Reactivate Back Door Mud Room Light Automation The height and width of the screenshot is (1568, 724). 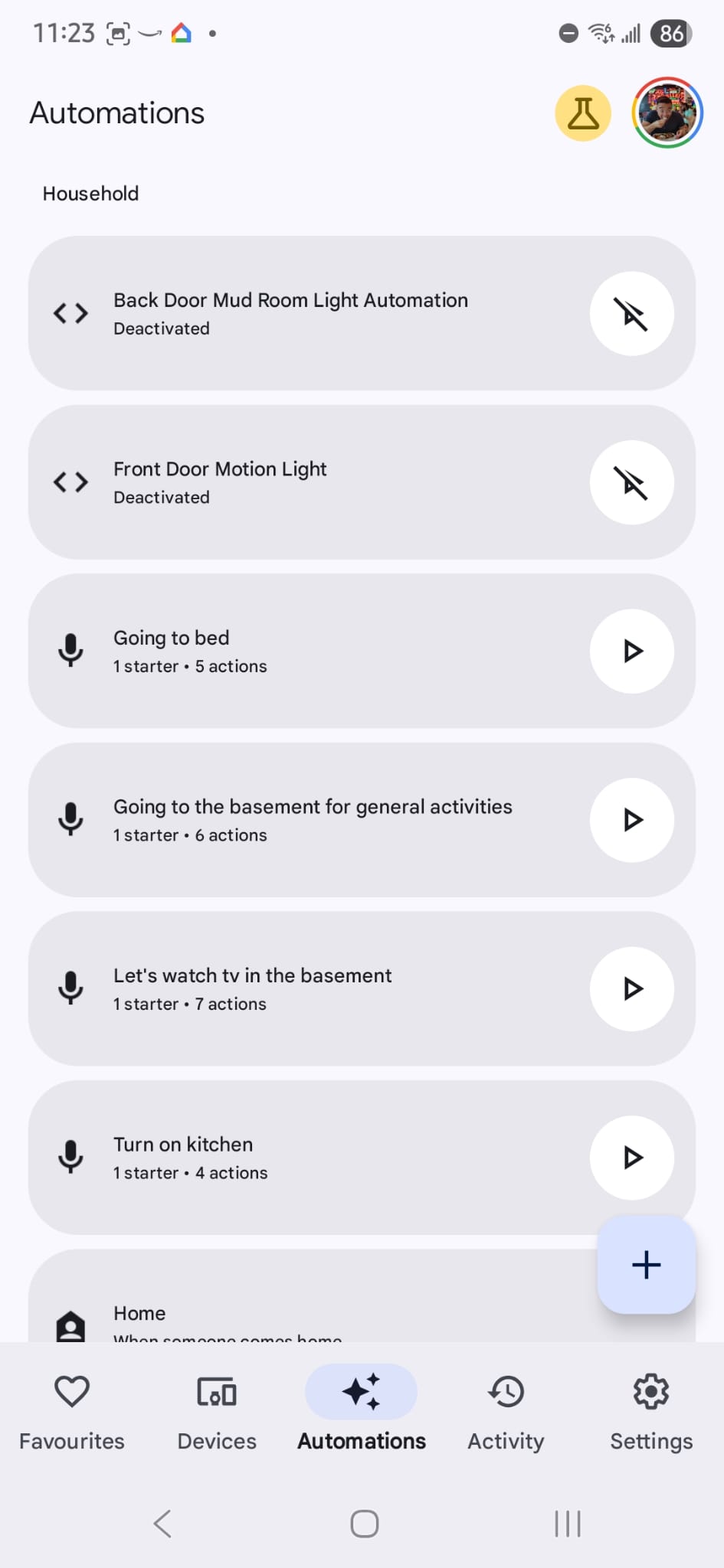(x=631, y=313)
